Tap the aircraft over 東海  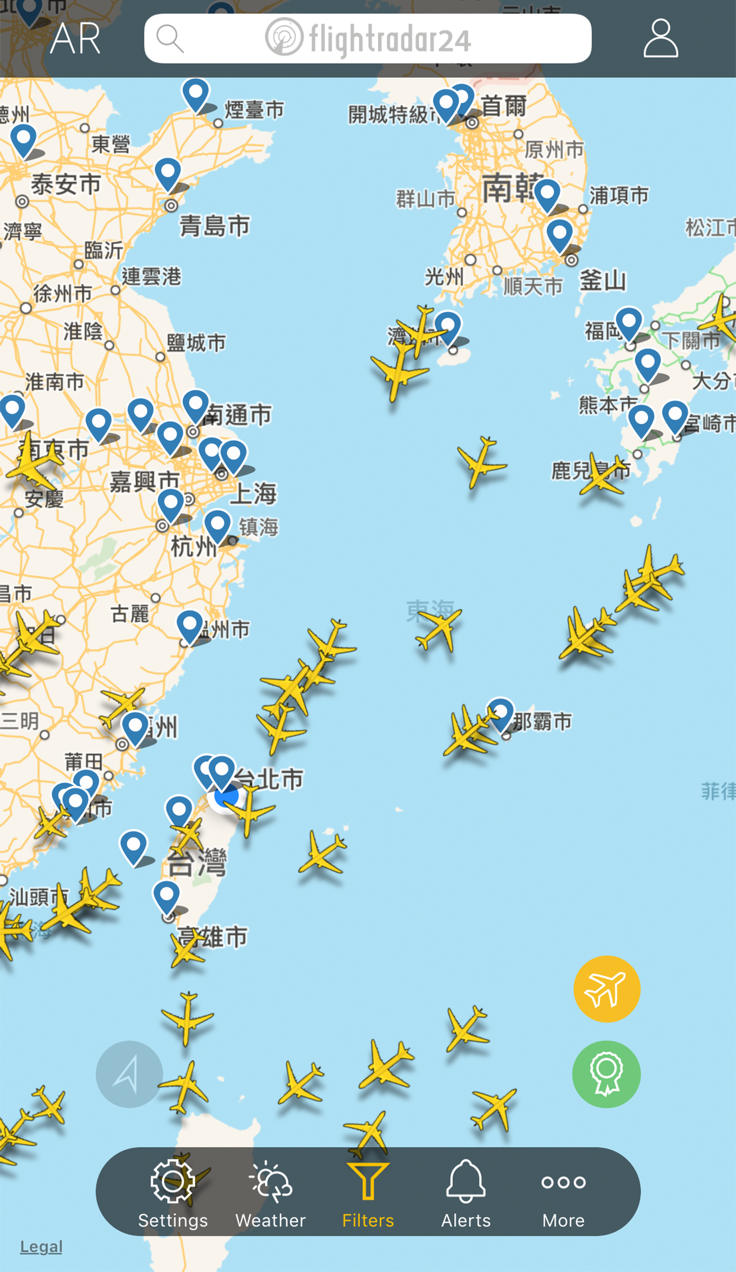(x=438, y=630)
